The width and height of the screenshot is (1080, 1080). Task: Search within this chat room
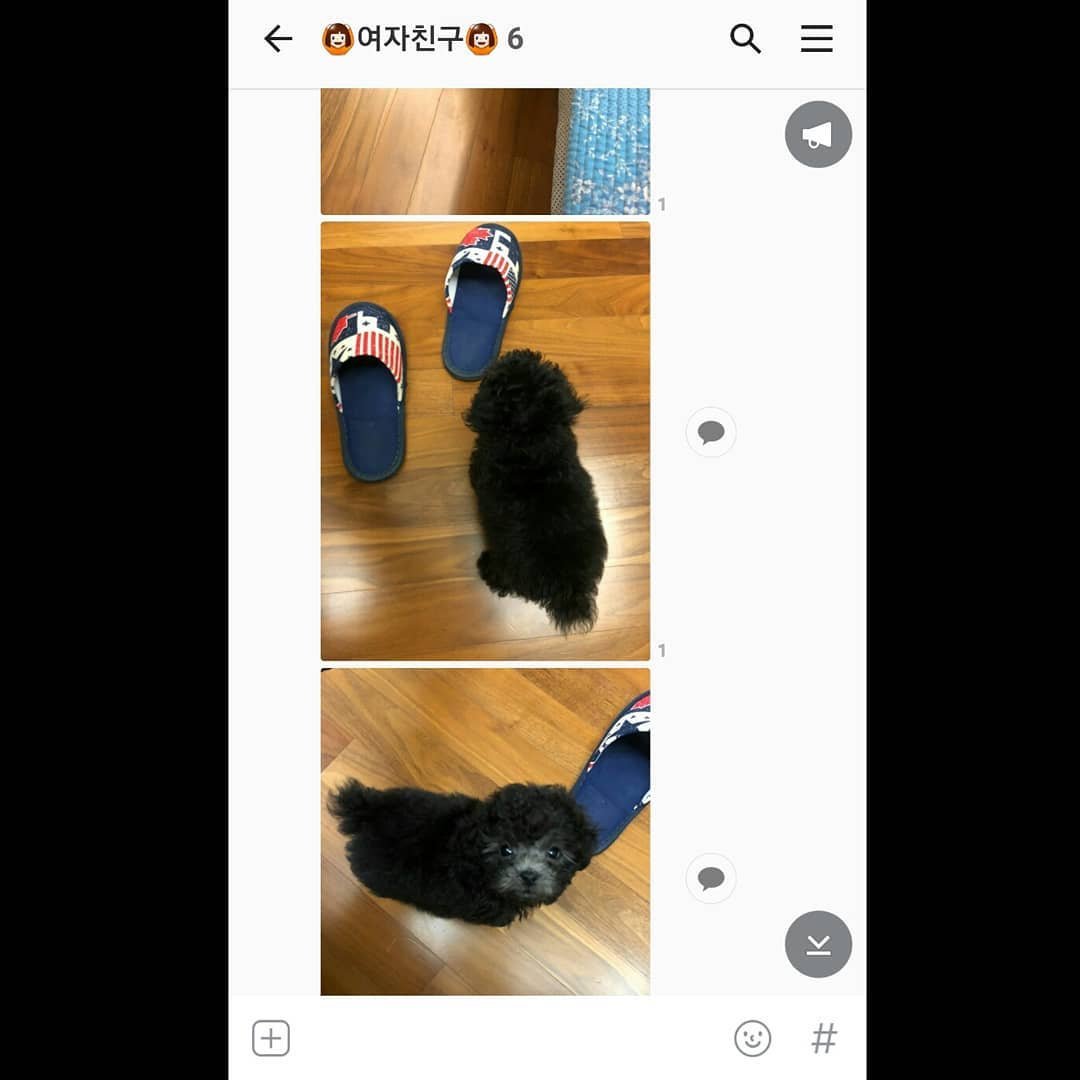click(745, 39)
